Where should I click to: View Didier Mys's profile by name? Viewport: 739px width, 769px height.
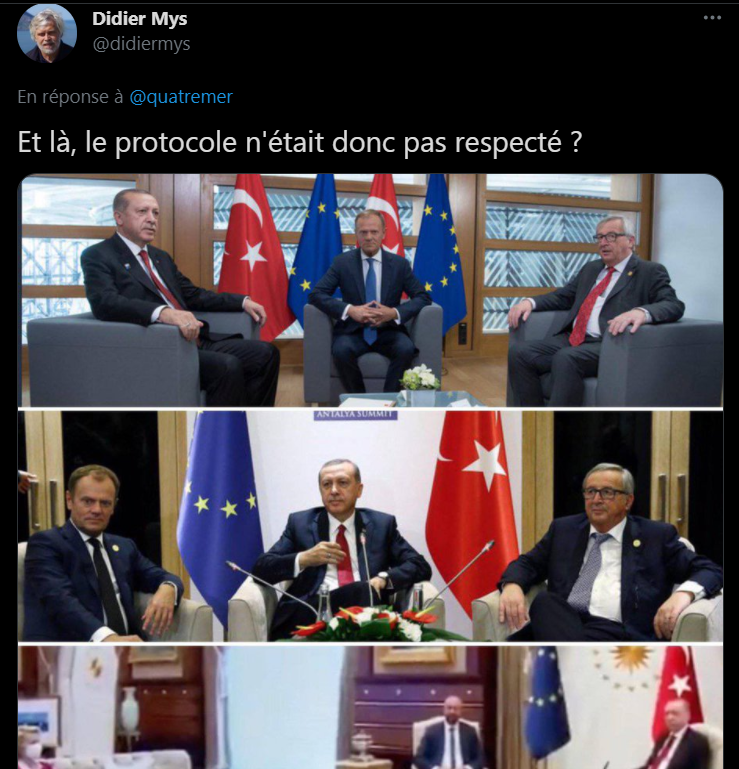click(x=139, y=19)
